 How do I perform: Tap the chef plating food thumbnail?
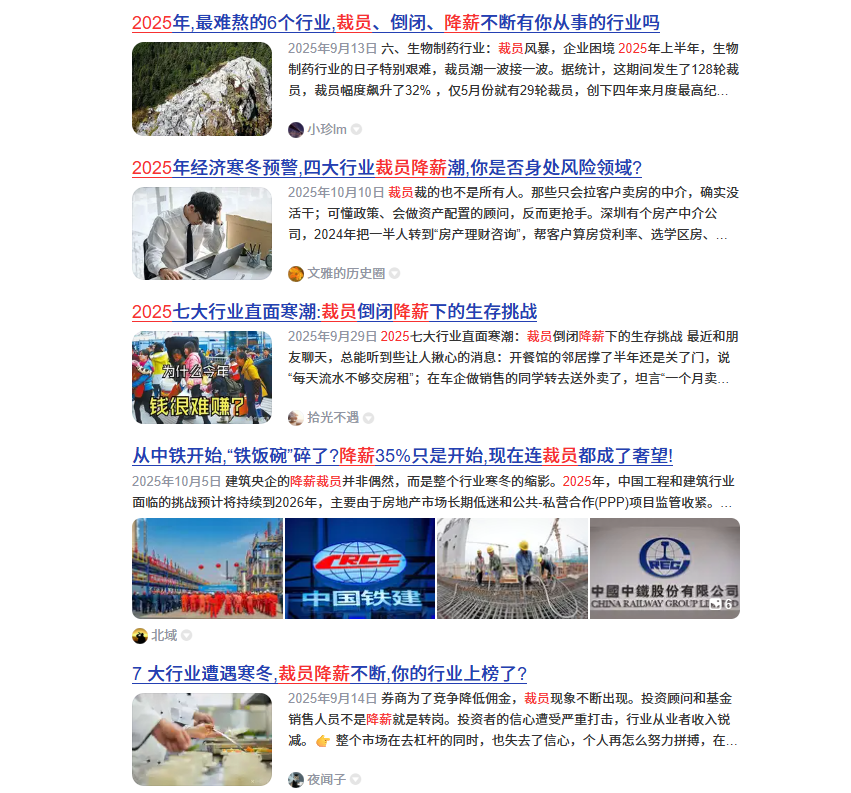tap(202, 739)
